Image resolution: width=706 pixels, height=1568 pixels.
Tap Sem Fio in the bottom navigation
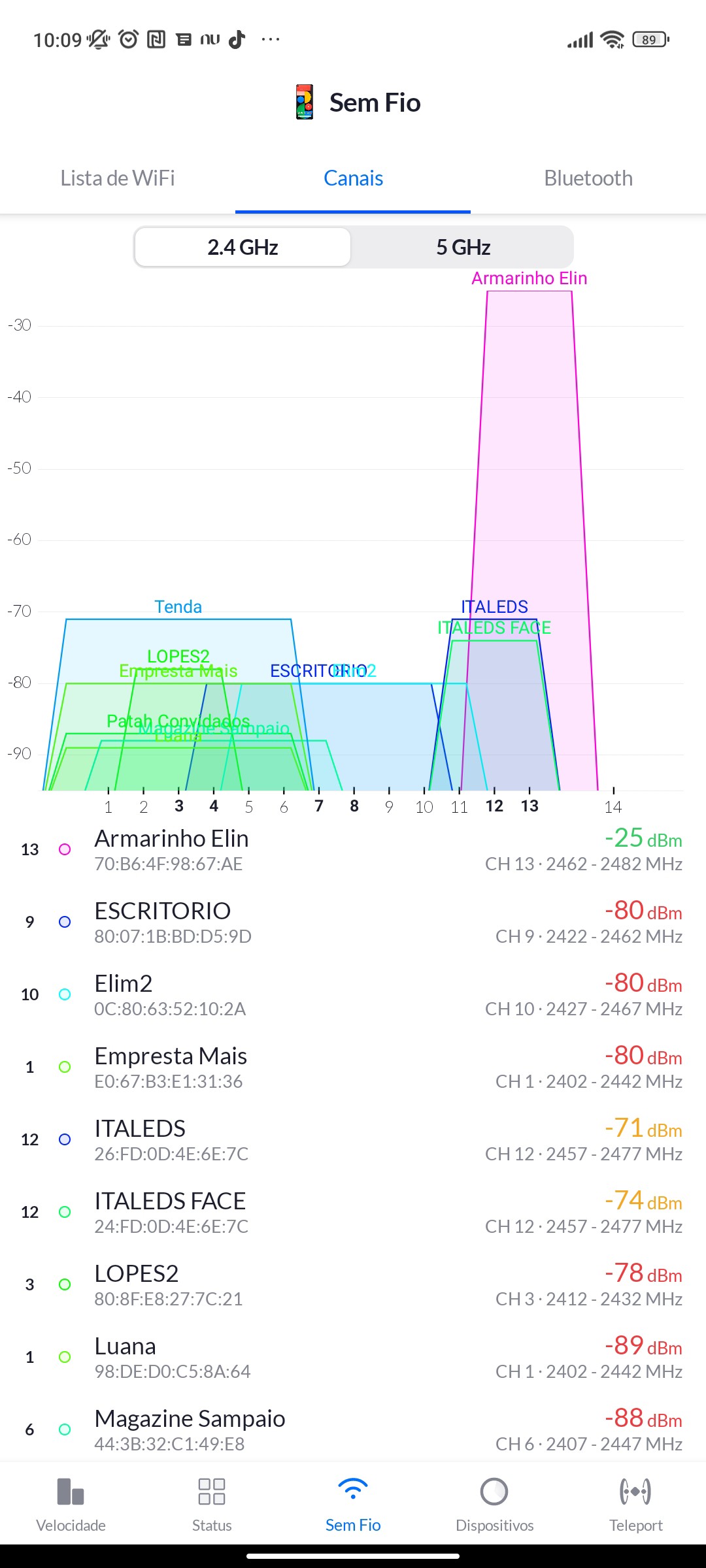[353, 1504]
